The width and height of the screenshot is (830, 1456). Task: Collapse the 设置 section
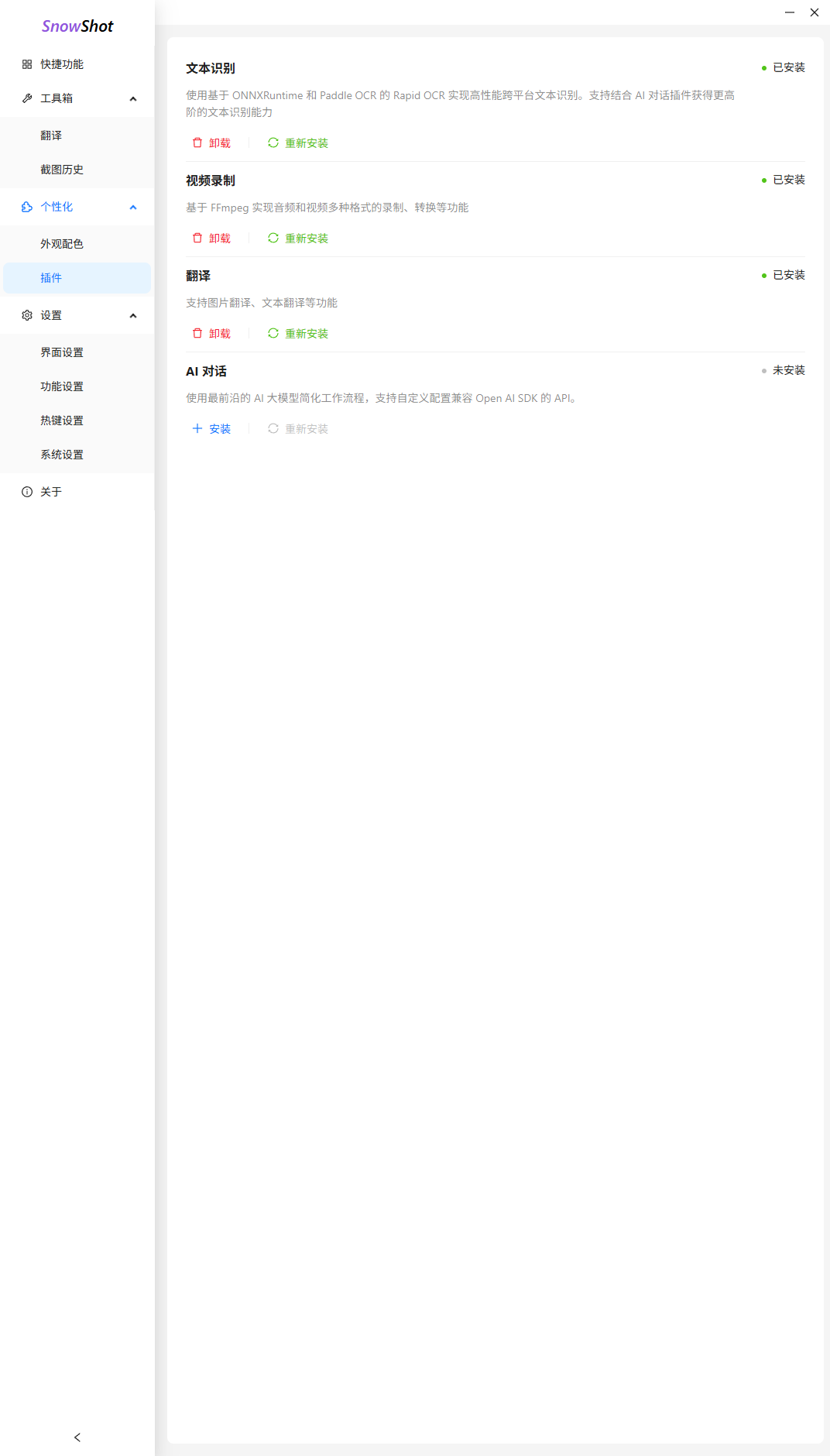coord(132,315)
